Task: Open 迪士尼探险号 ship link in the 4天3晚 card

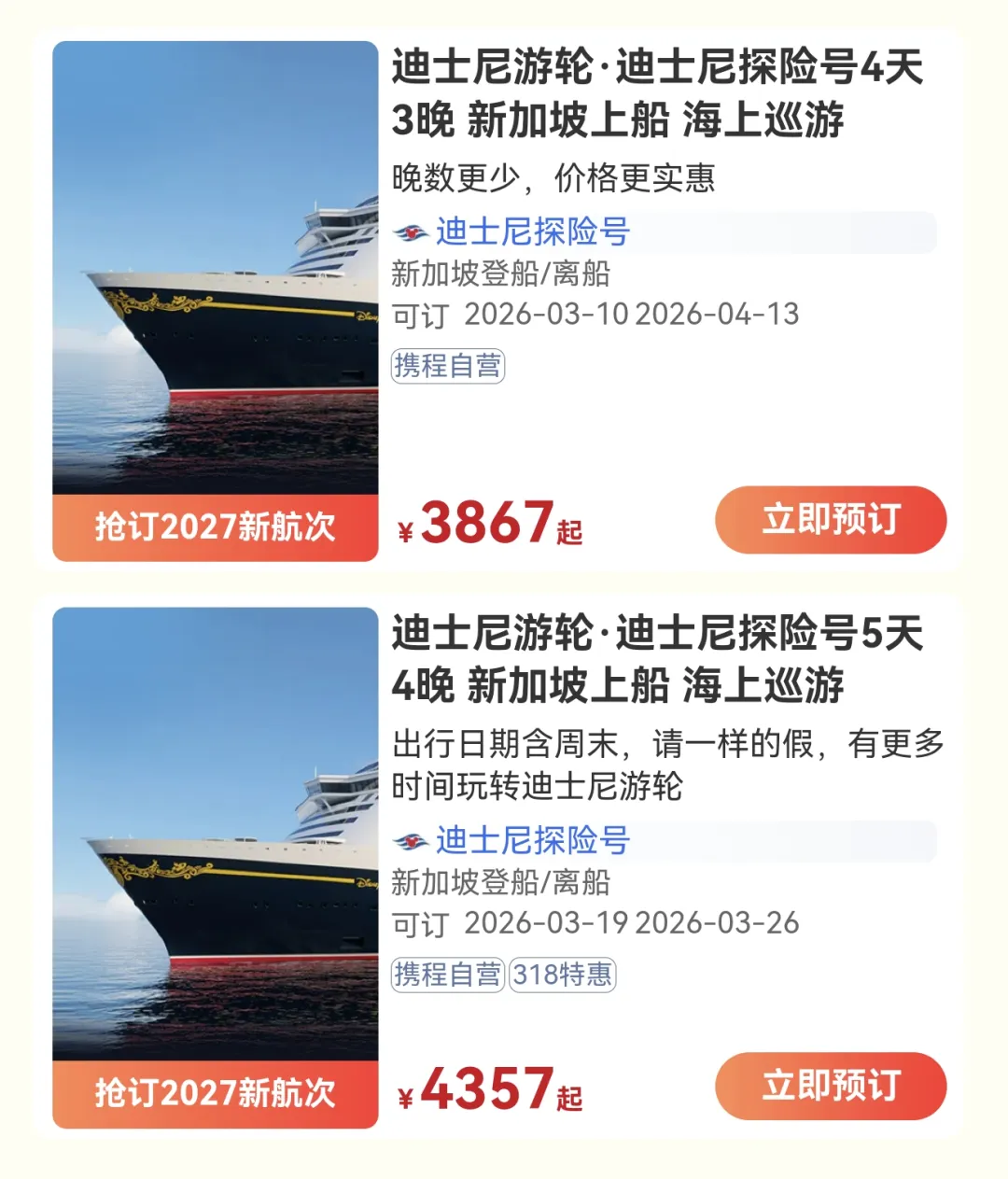Action: click(x=532, y=232)
